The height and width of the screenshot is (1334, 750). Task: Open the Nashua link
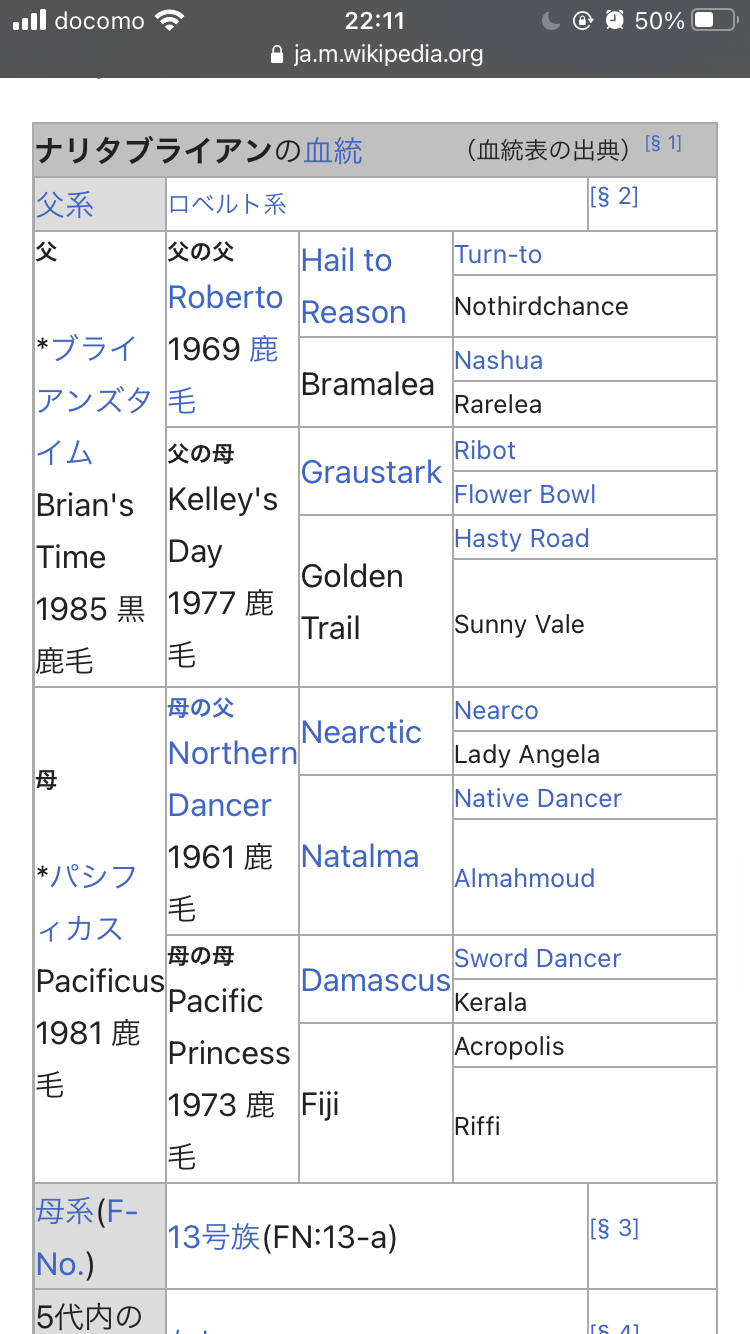pos(499,360)
